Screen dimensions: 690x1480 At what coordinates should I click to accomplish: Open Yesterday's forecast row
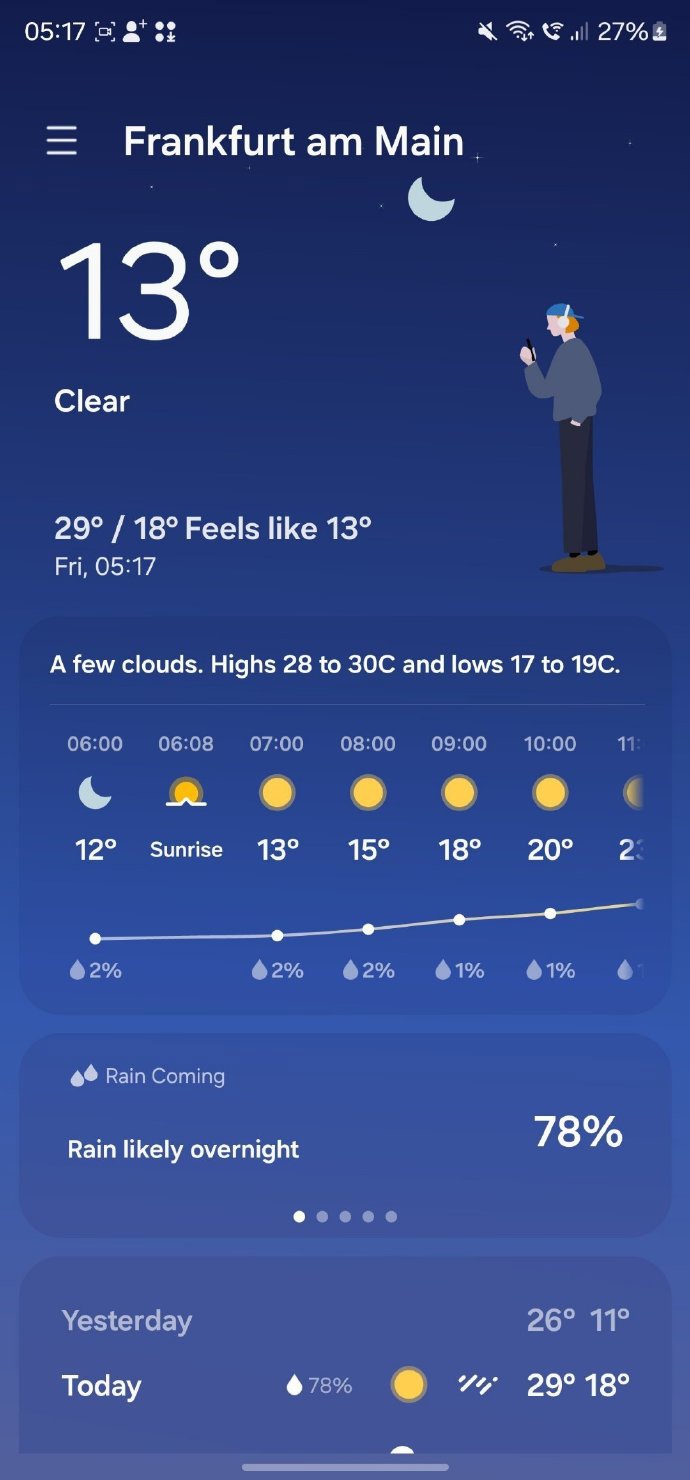point(344,1320)
